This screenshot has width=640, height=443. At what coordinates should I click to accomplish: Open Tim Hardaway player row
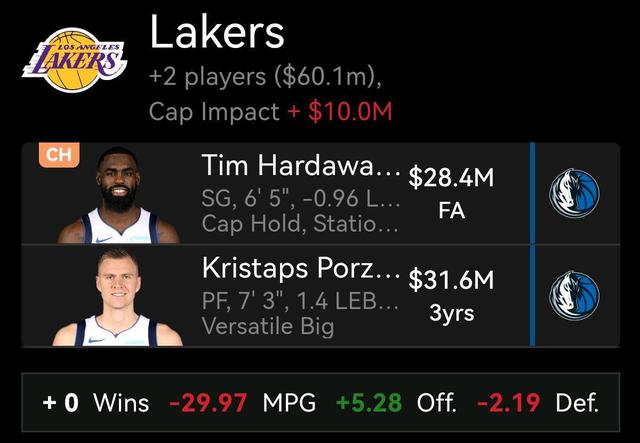coord(300,193)
